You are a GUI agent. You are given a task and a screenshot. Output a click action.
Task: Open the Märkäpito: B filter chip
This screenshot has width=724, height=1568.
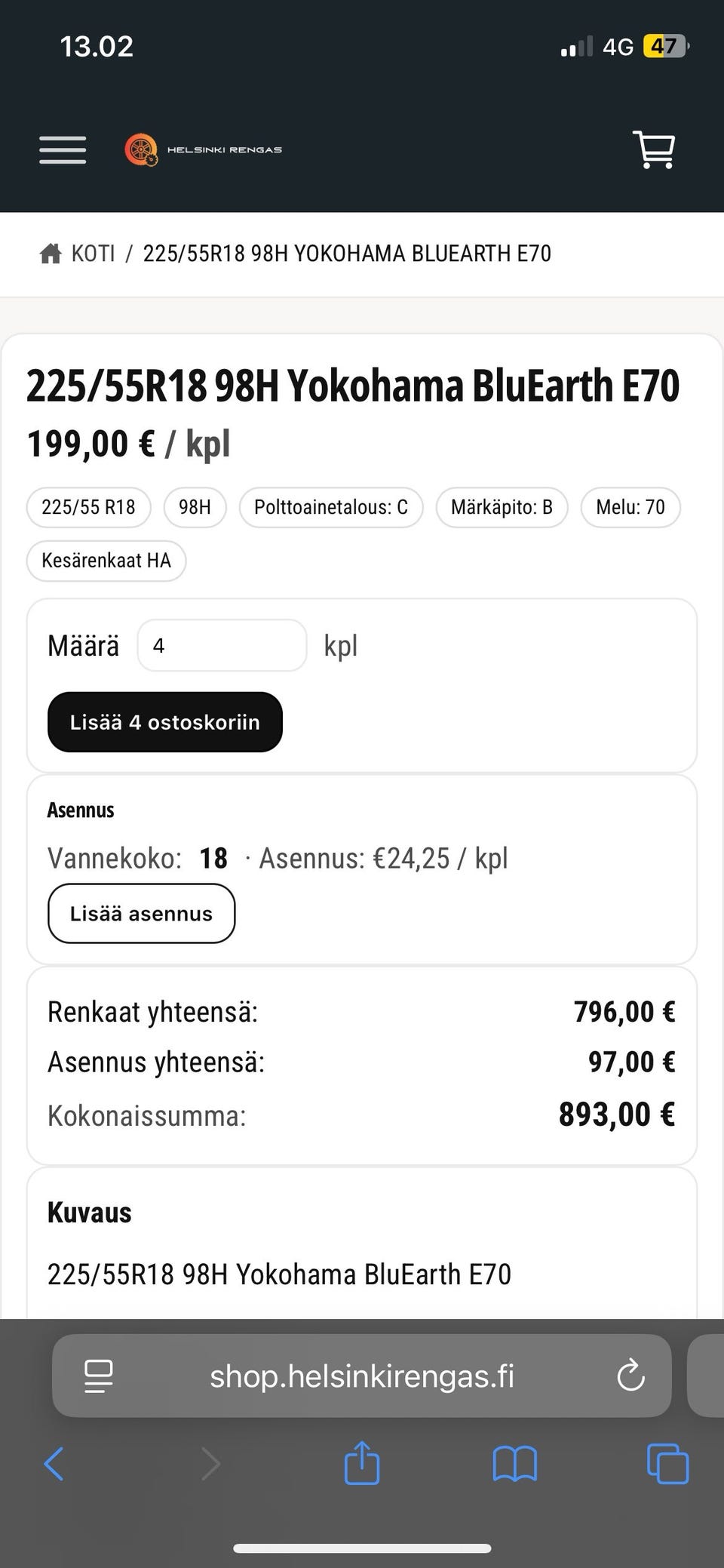(x=502, y=507)
